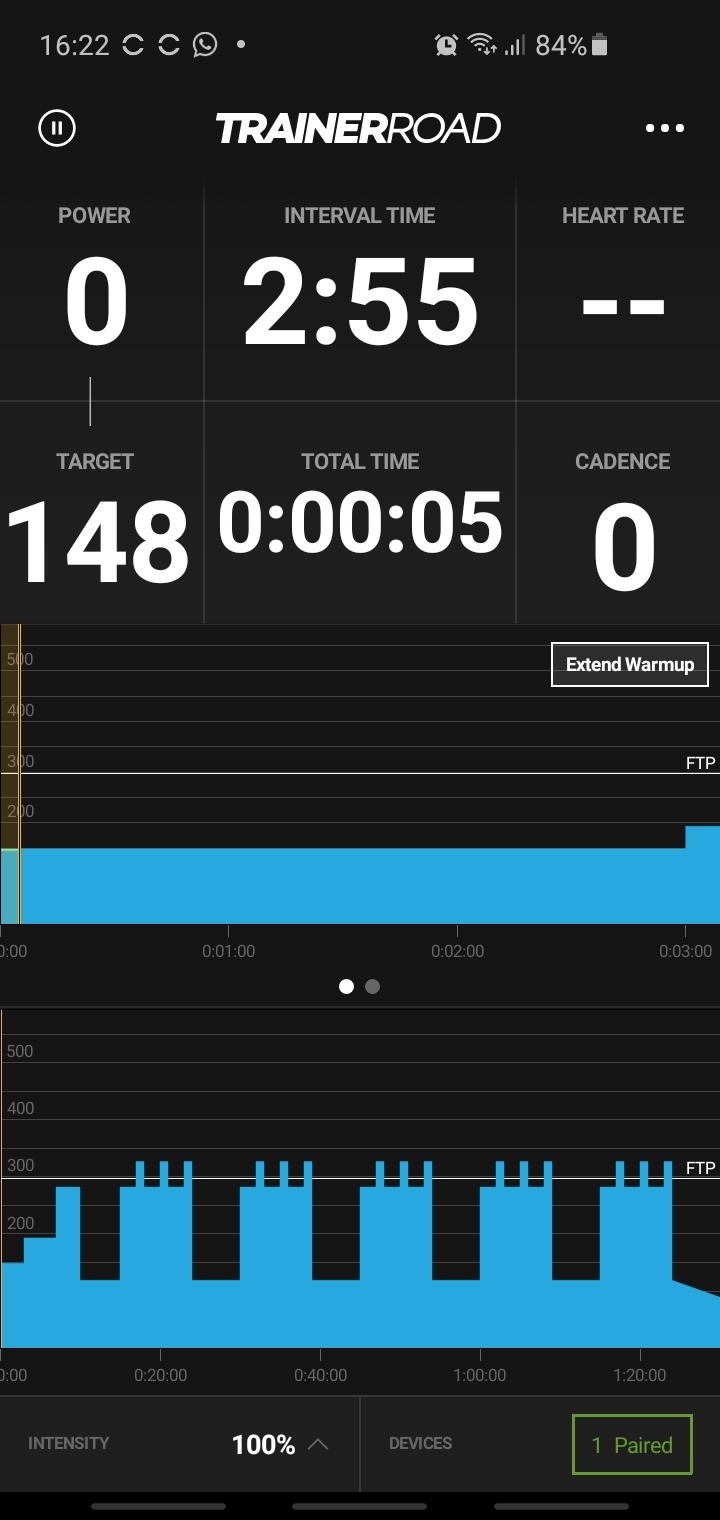Open the three-dot overflow menu
Viewport: 720px width, 1520px height.
664,128
